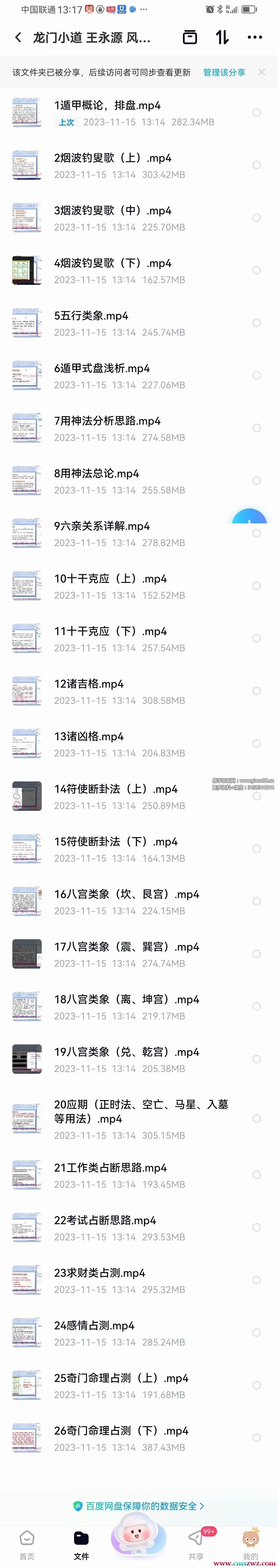Open the three-dot overflow menu
Screen dimensions: 278x1568
(x=255, y=38)
